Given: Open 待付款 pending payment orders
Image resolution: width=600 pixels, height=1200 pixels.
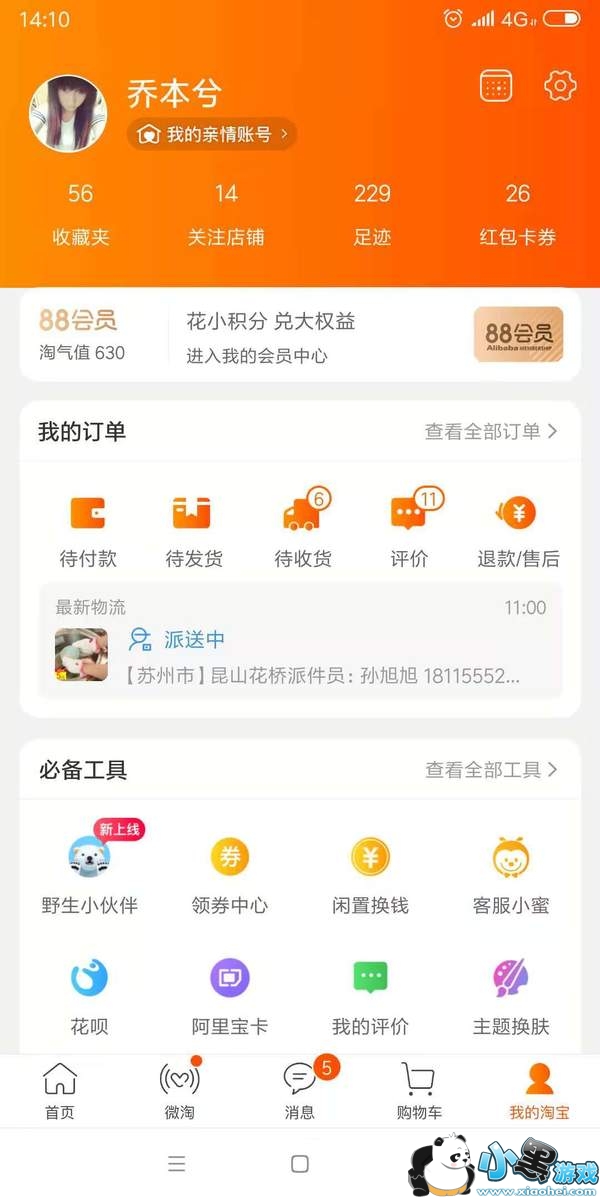Looking at the screenshot, I should [88, 530].
